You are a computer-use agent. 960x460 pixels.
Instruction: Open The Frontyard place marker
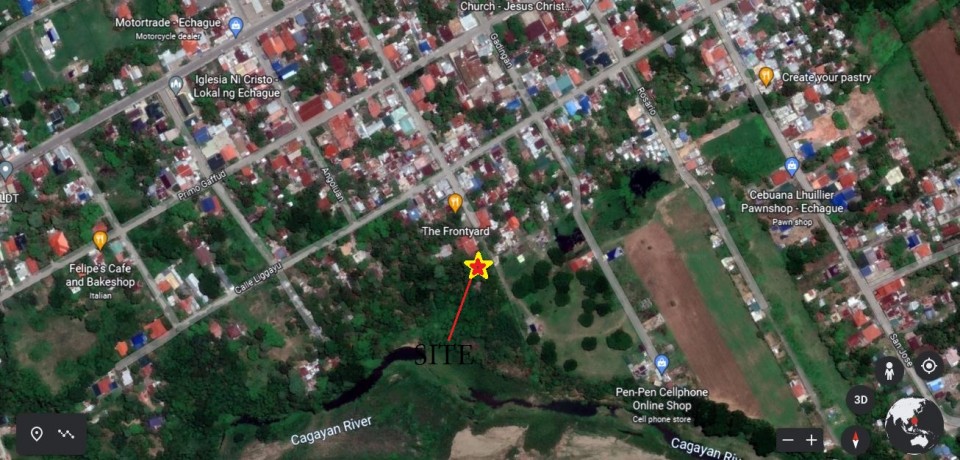[x=455, y=203]
